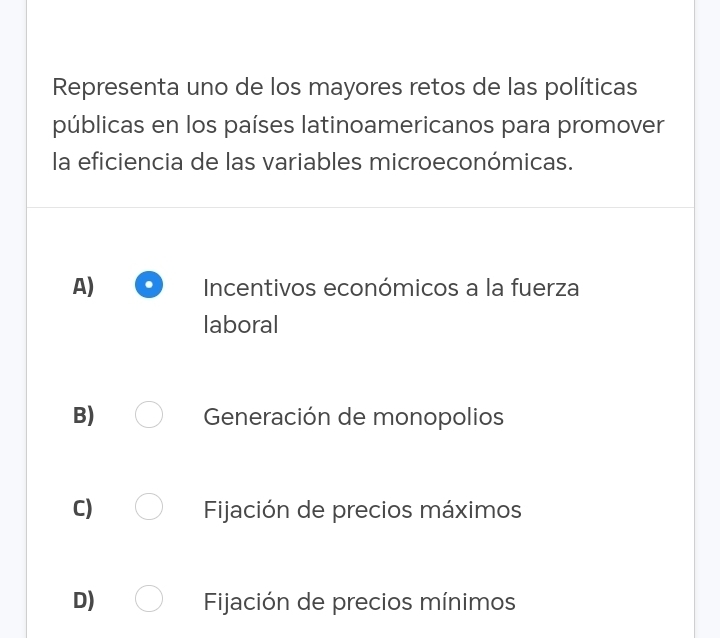The image size is (720, 638).
Task: Mark option C, Fijación de precios máximos
Action: (148, 509)
